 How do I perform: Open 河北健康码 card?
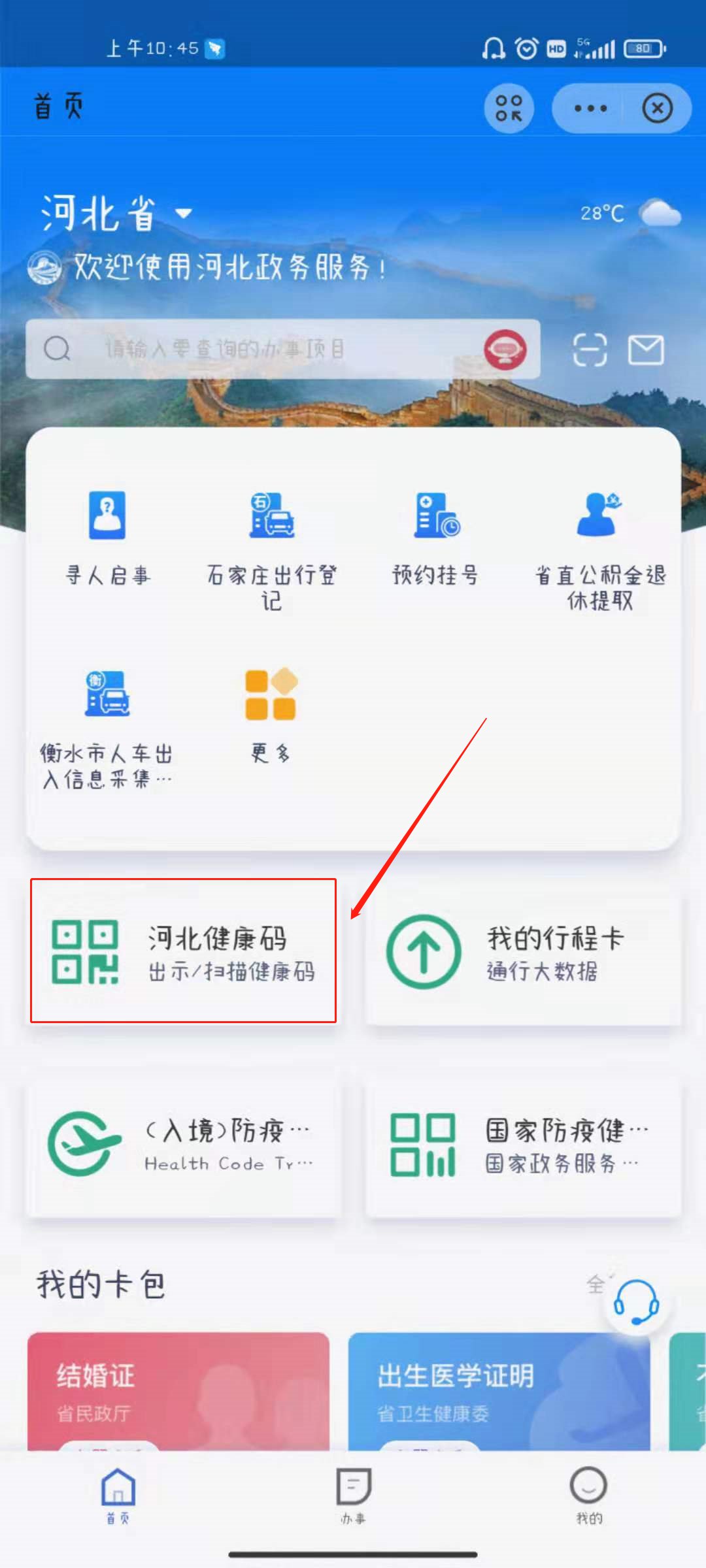(x=183, y=951)
